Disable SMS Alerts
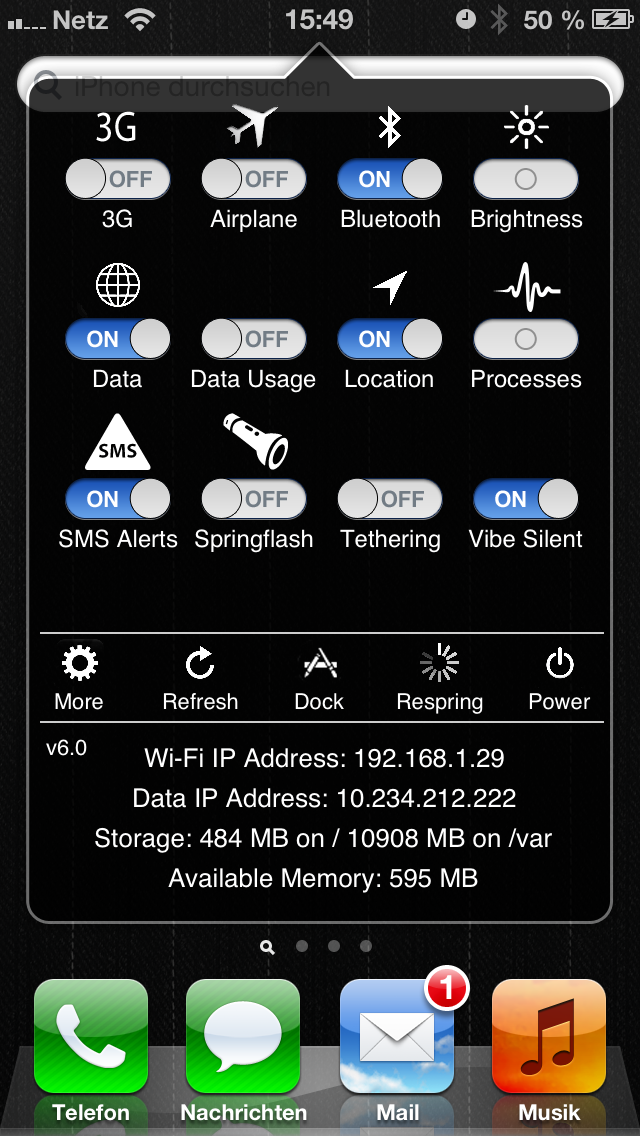This screenshot has height=1136, width=640. (x=118, y=499)
